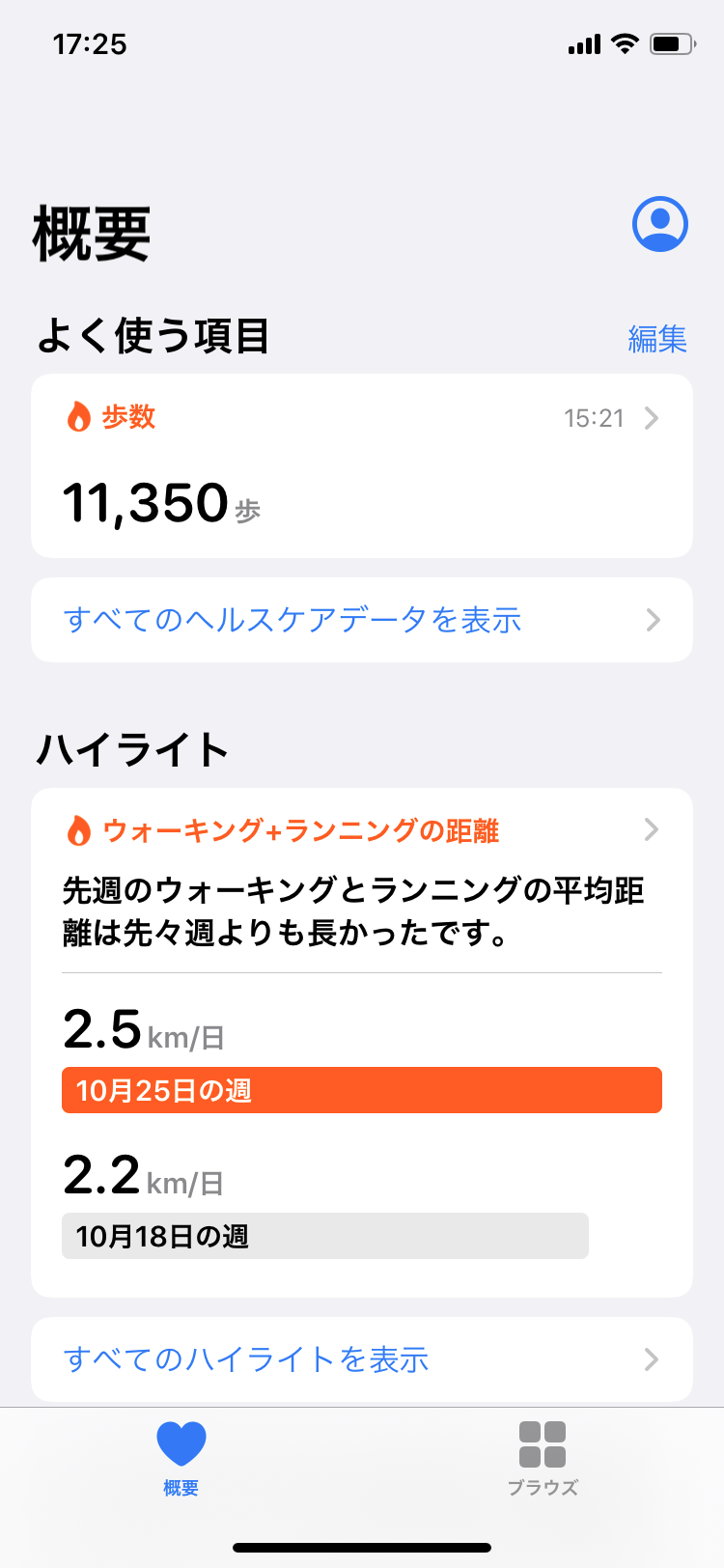
Task: Open the 歩数 step count card
Action: pos(362,465)
